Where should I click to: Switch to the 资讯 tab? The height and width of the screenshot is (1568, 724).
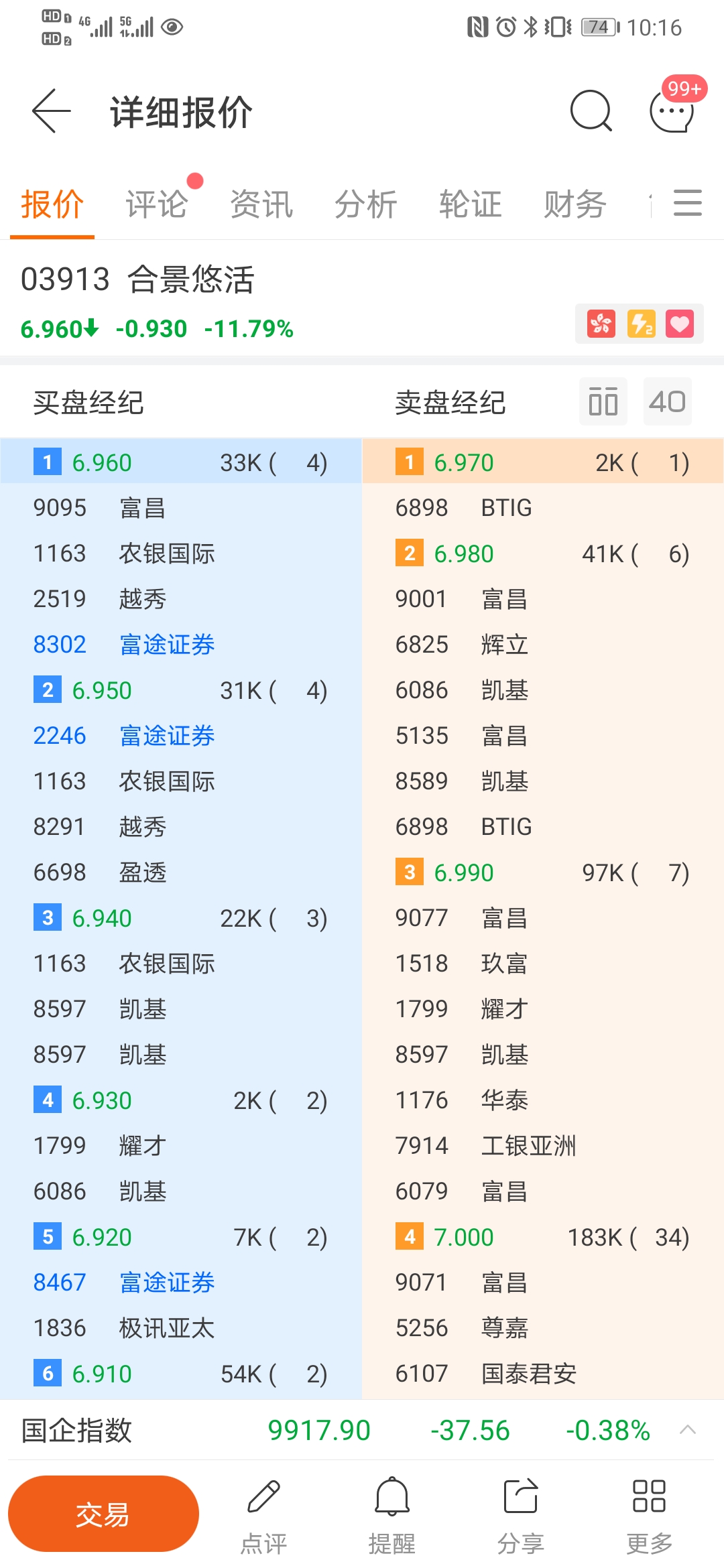tap(261, 204)
